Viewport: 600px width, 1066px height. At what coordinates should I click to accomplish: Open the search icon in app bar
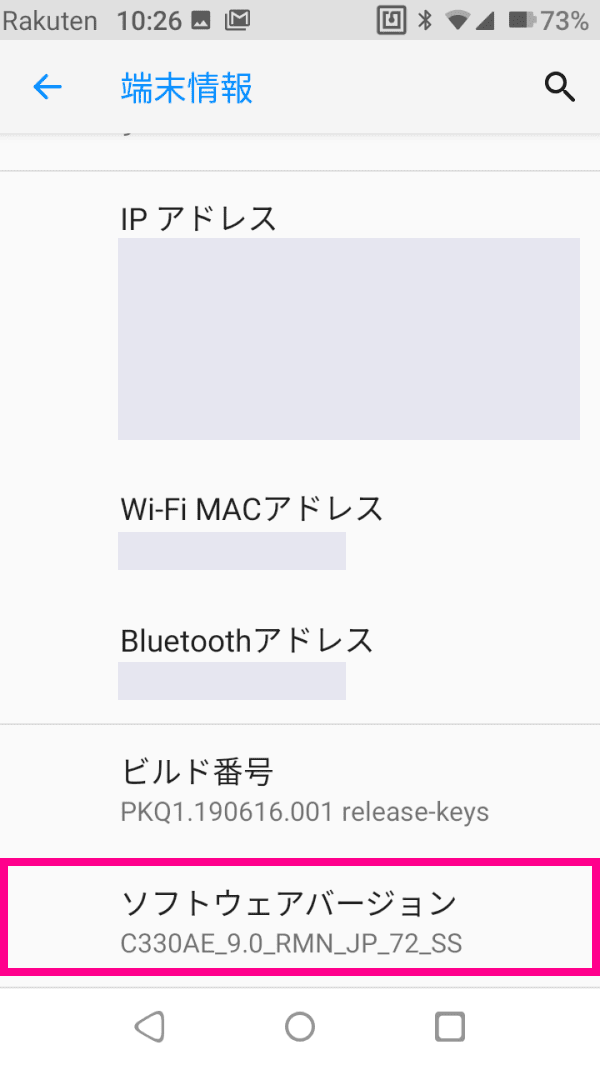[x=559, y=88]
